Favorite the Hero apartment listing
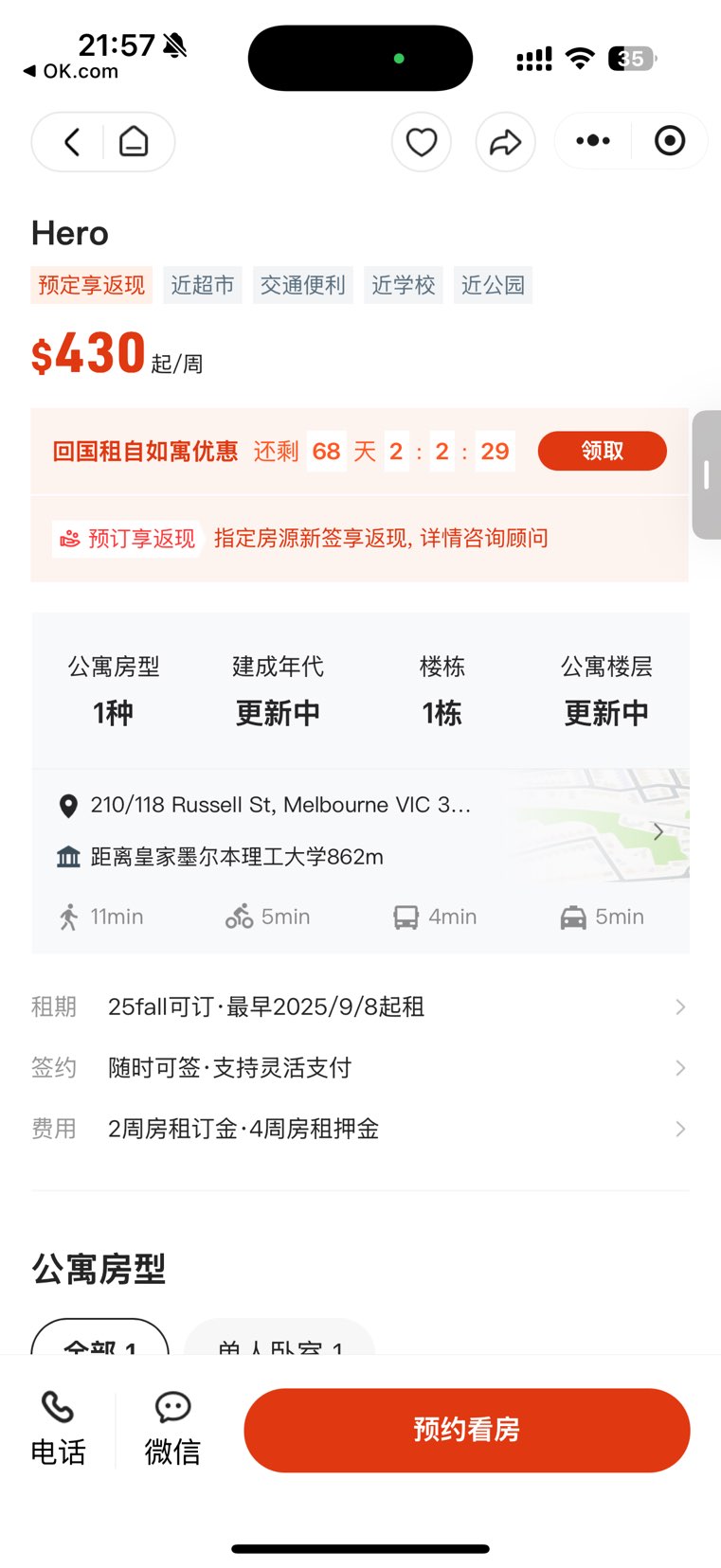Image resolution: width=721 pixels, height=1568 pixels. click(x=421, y=142)
